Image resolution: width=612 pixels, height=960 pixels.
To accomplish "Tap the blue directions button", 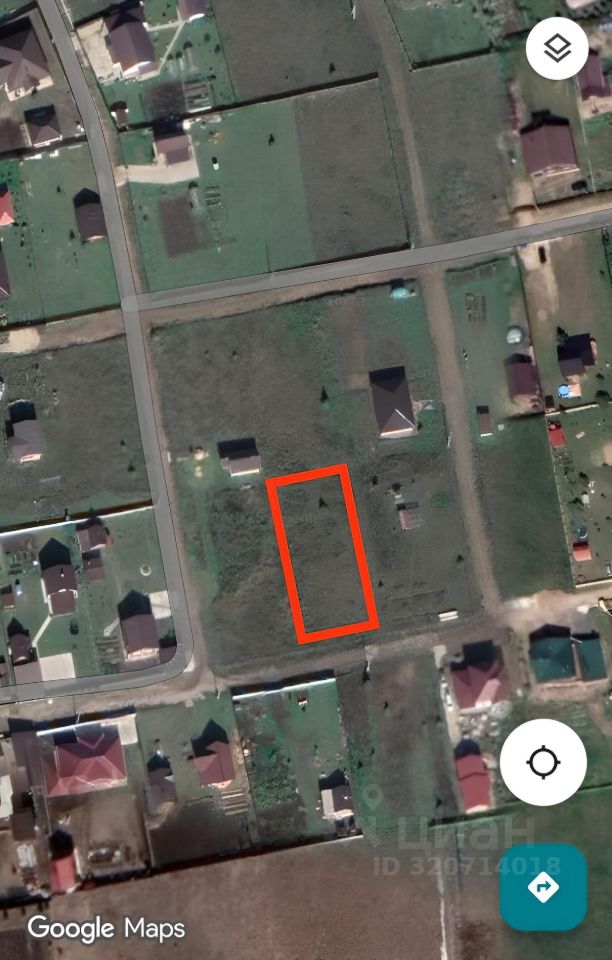I will [543, 886].
